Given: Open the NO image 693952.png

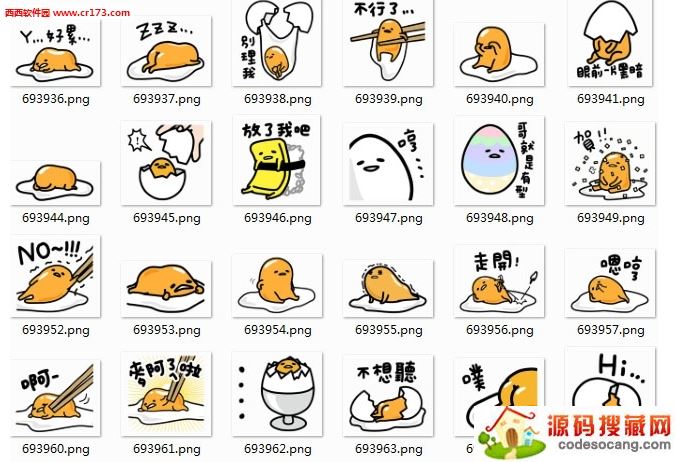Looking at the screenshot, I should pyautogui.click(x=55, y=275).
